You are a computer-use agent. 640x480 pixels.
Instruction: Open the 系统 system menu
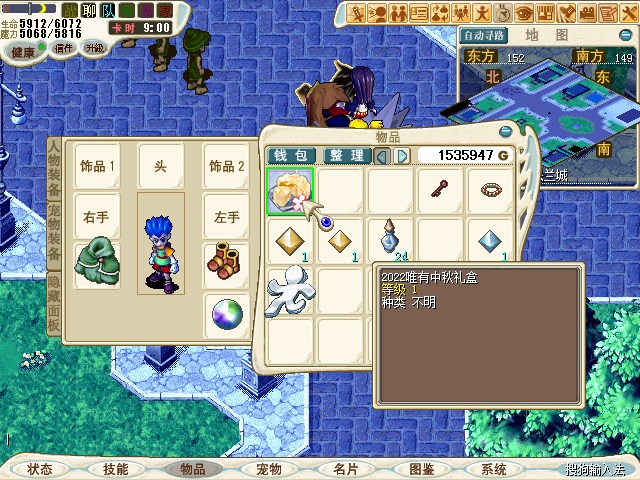[493, 468]
